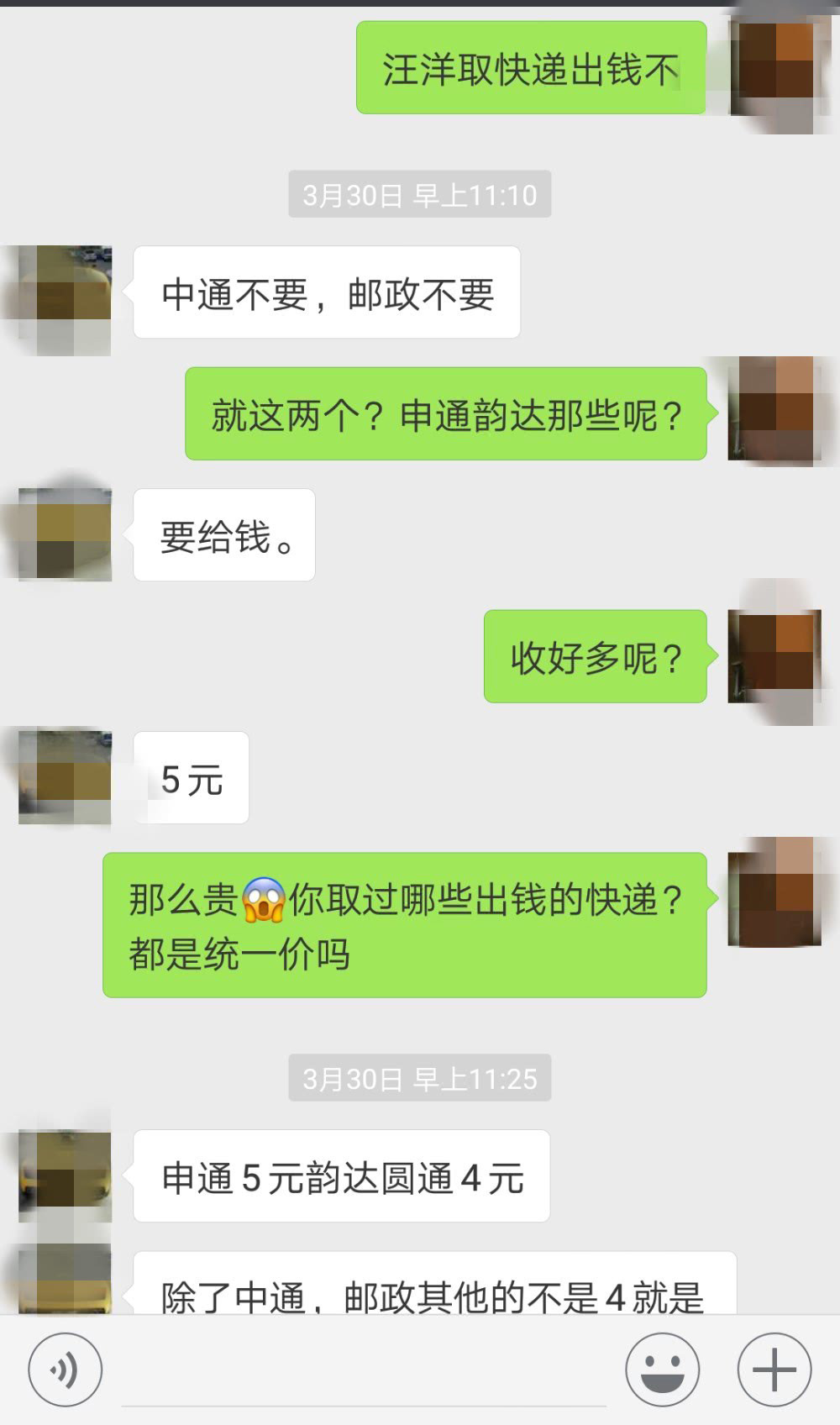This screenshot has width=840, height=1425.
Task: Open the emoji picker
Action: [662, 1370]
